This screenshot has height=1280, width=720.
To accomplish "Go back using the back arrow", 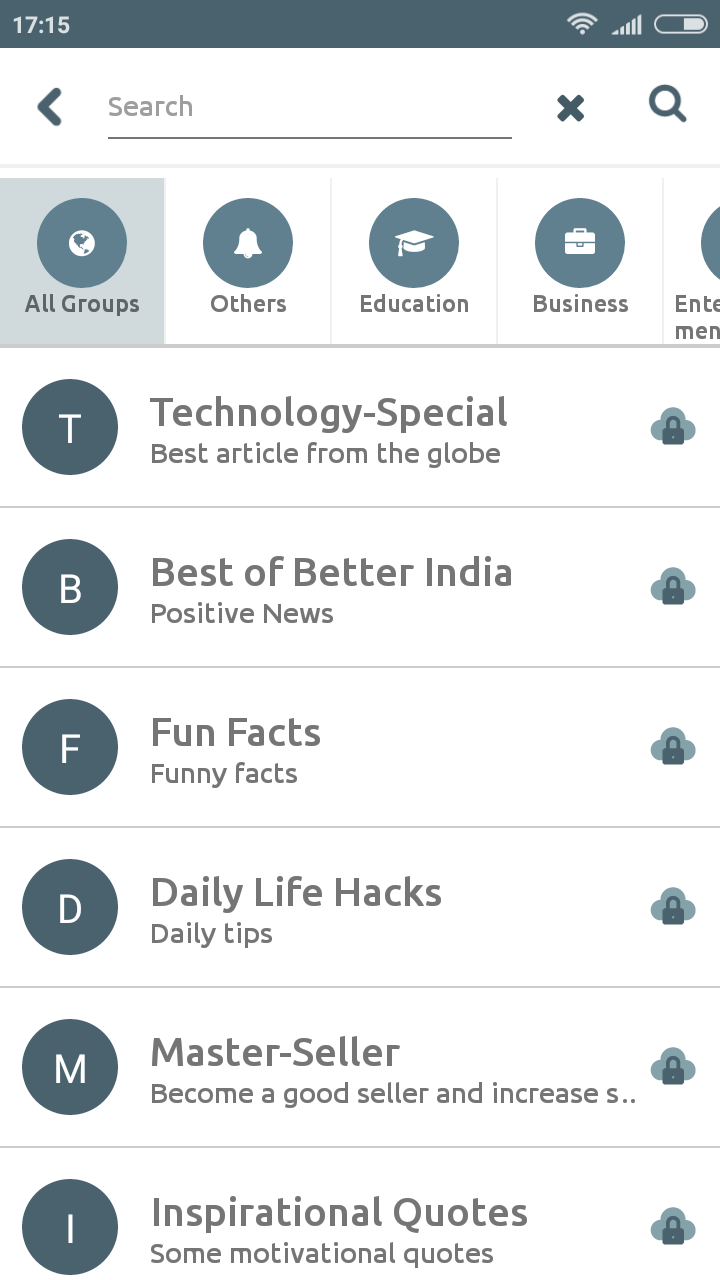I will pyautogui.click(x=50, y=107).
